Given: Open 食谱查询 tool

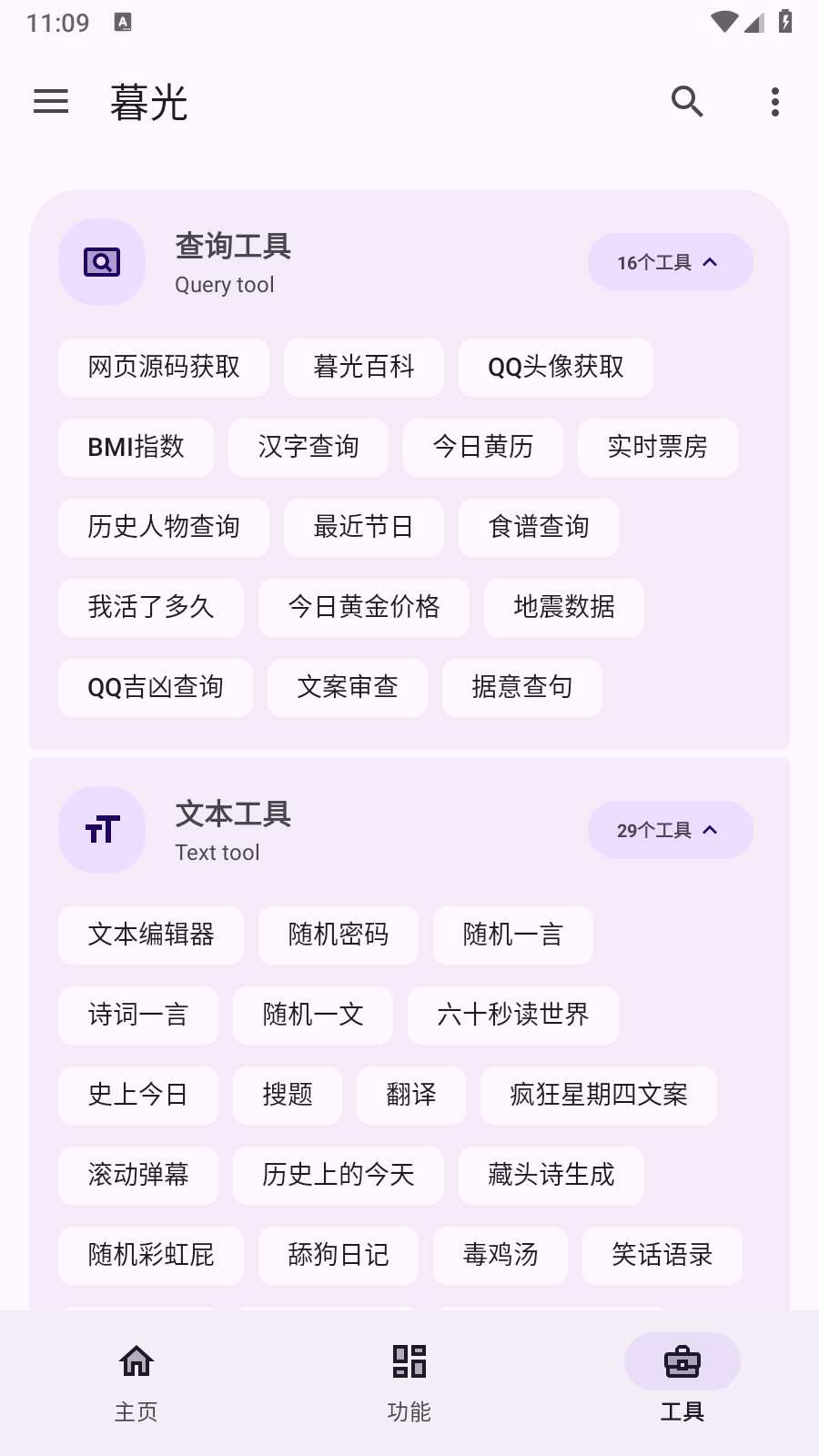Looking at the screenshot, I should click(538, 528).
